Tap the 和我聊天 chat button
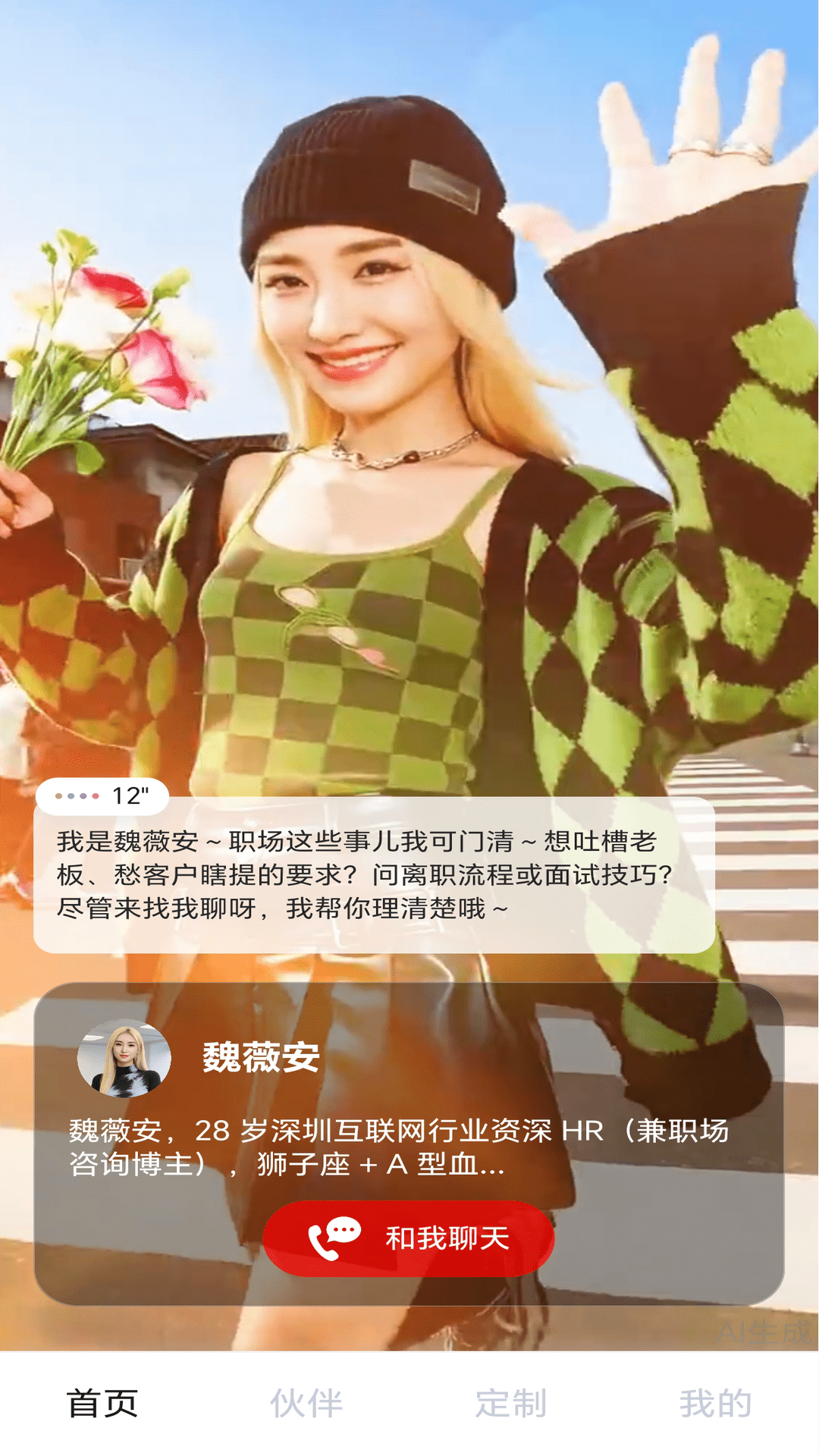This screenshot has width=819, height=1456. point(408,1238)
